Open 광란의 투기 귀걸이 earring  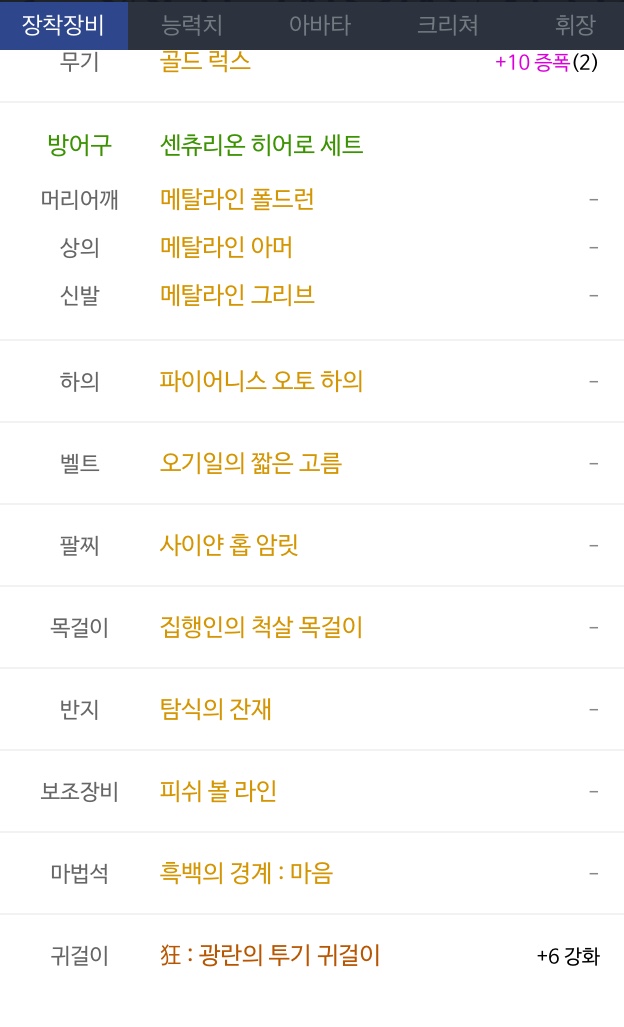click(270, 955)
